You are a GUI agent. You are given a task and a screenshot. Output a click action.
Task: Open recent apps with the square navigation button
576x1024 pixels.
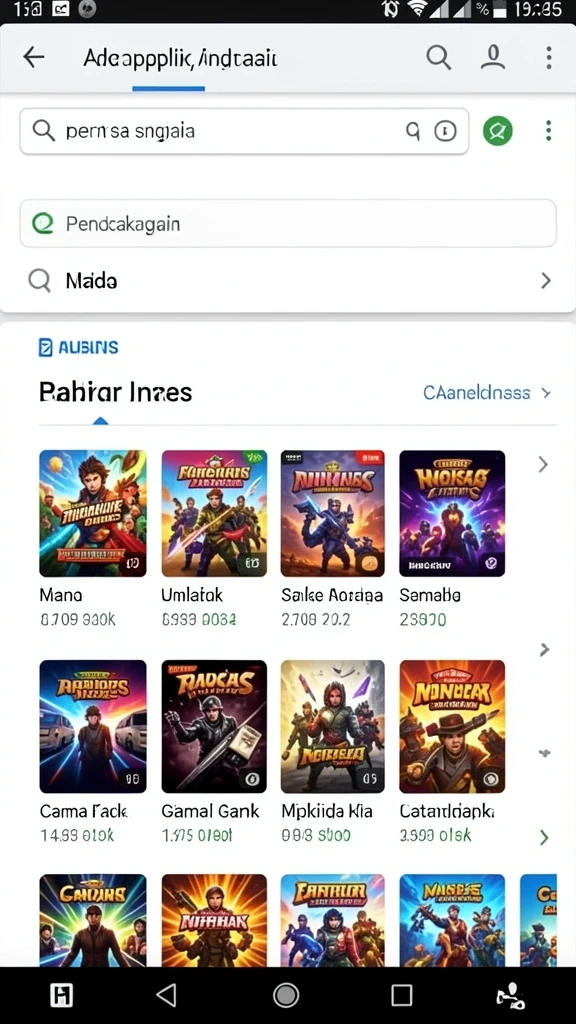coord(402,995)
